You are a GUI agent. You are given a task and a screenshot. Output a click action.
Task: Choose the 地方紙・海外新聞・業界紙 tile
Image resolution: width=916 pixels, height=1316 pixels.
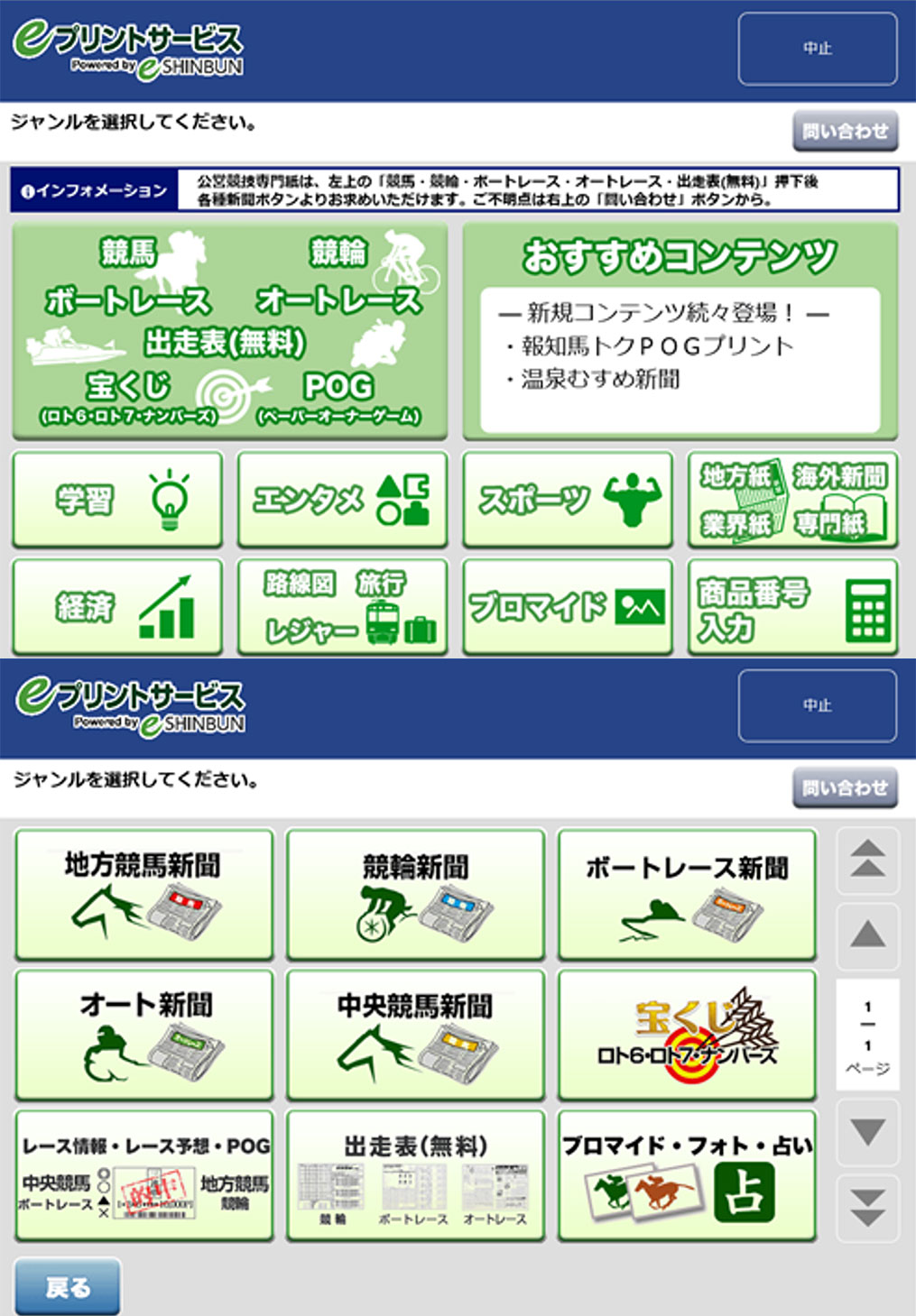tap(792, 500)
